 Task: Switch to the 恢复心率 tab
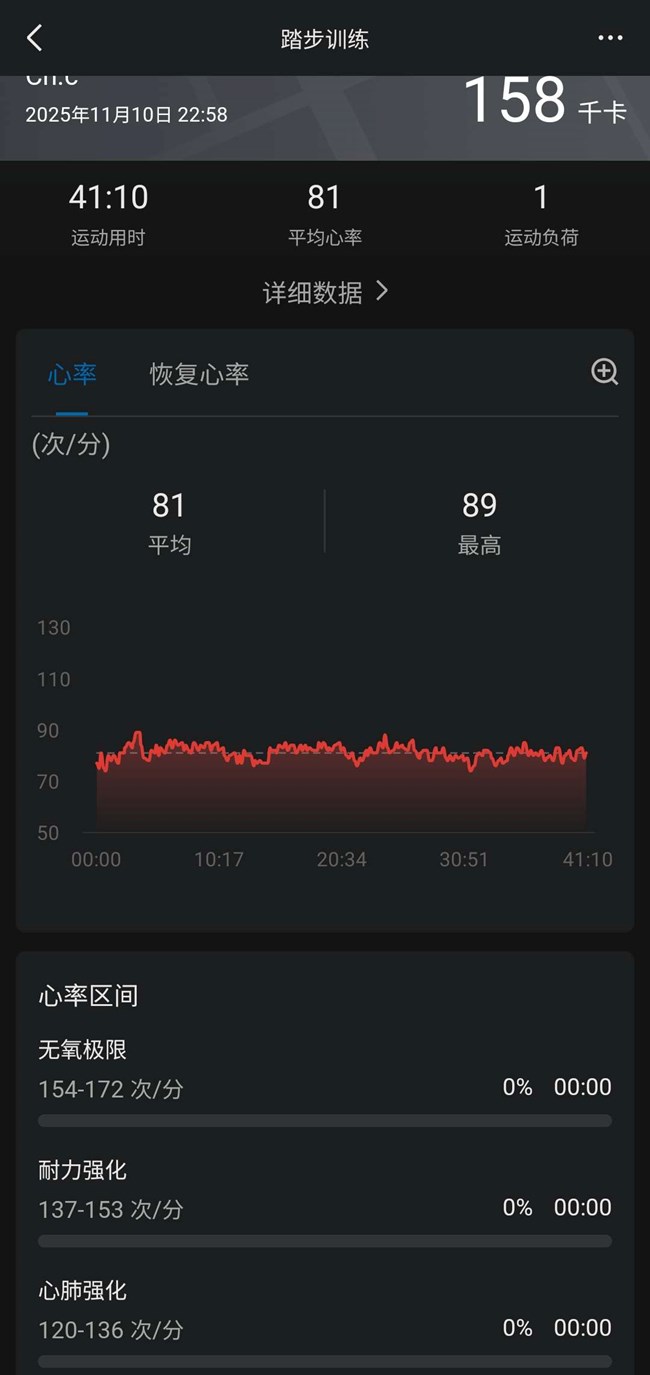point(199,374)
